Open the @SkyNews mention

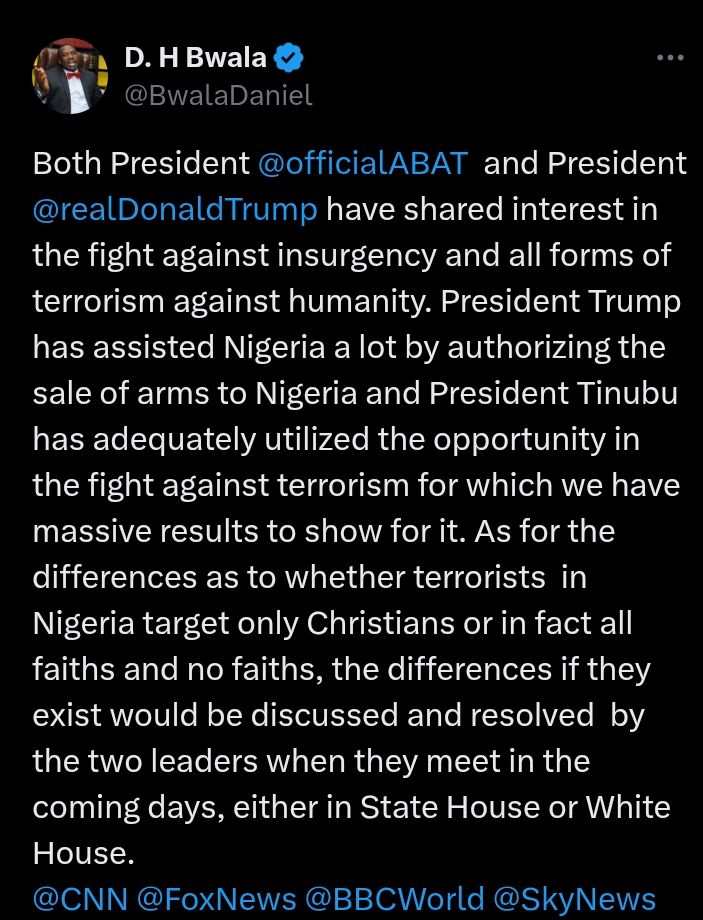click(x=575, y=898)
